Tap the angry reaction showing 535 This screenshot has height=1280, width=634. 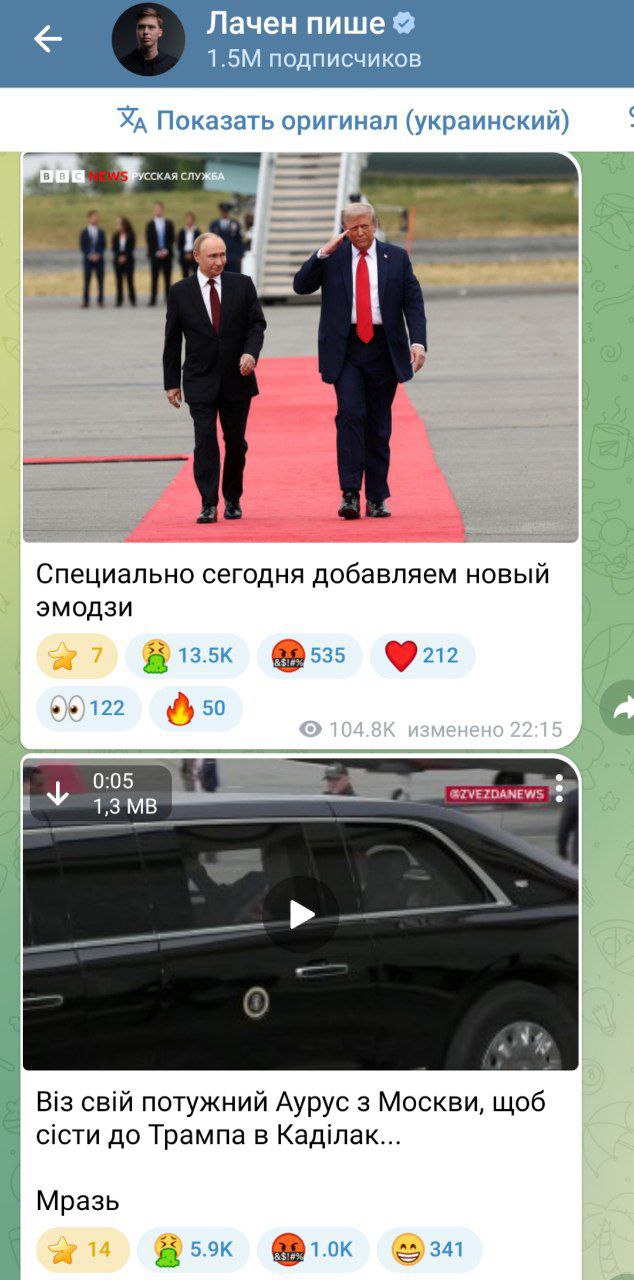click(x=309, y=656)
